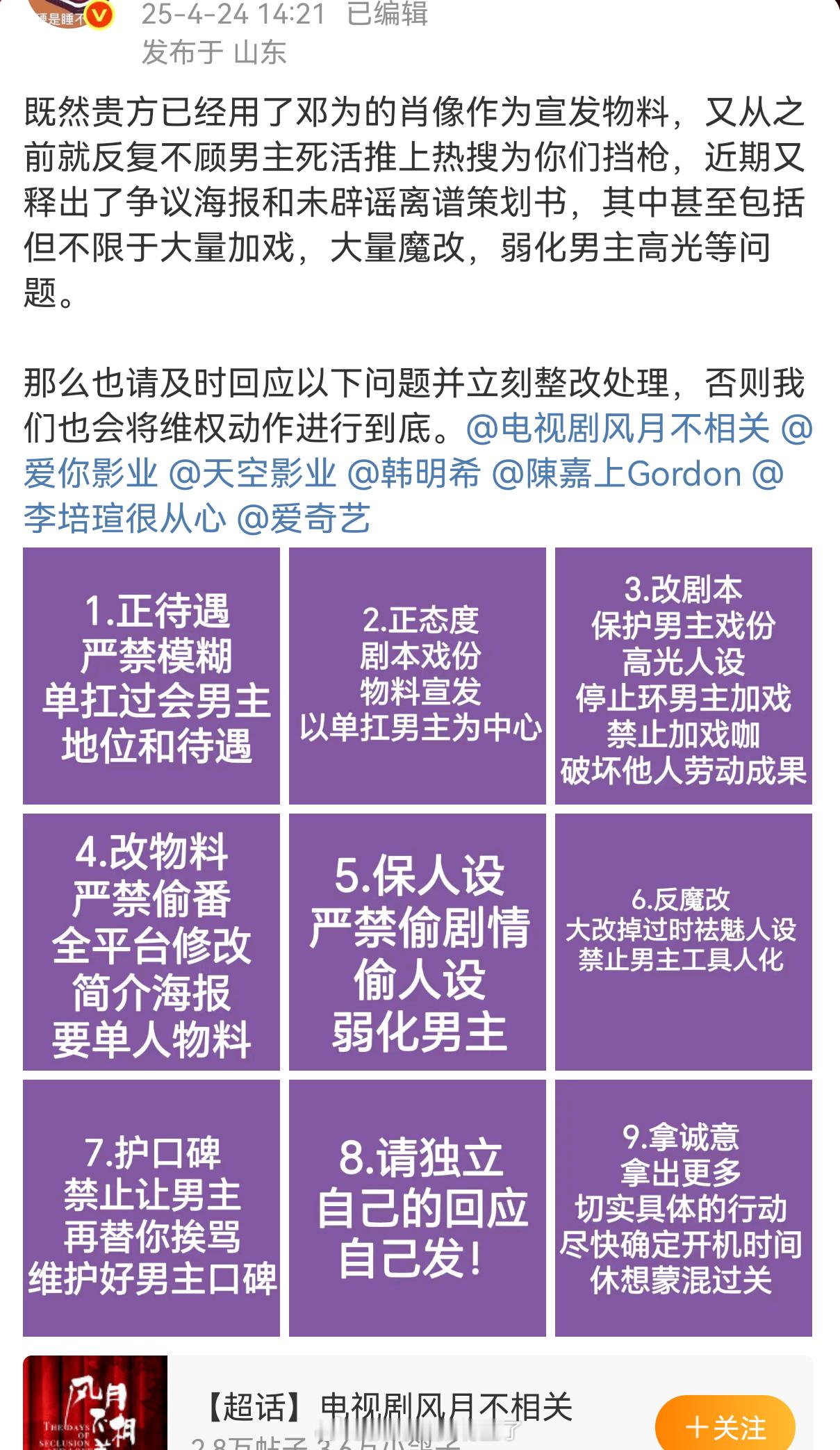Open the @电视剧风月不相关 mention
Viewport: 840px width, 1450px height.
tap(618, 429)
